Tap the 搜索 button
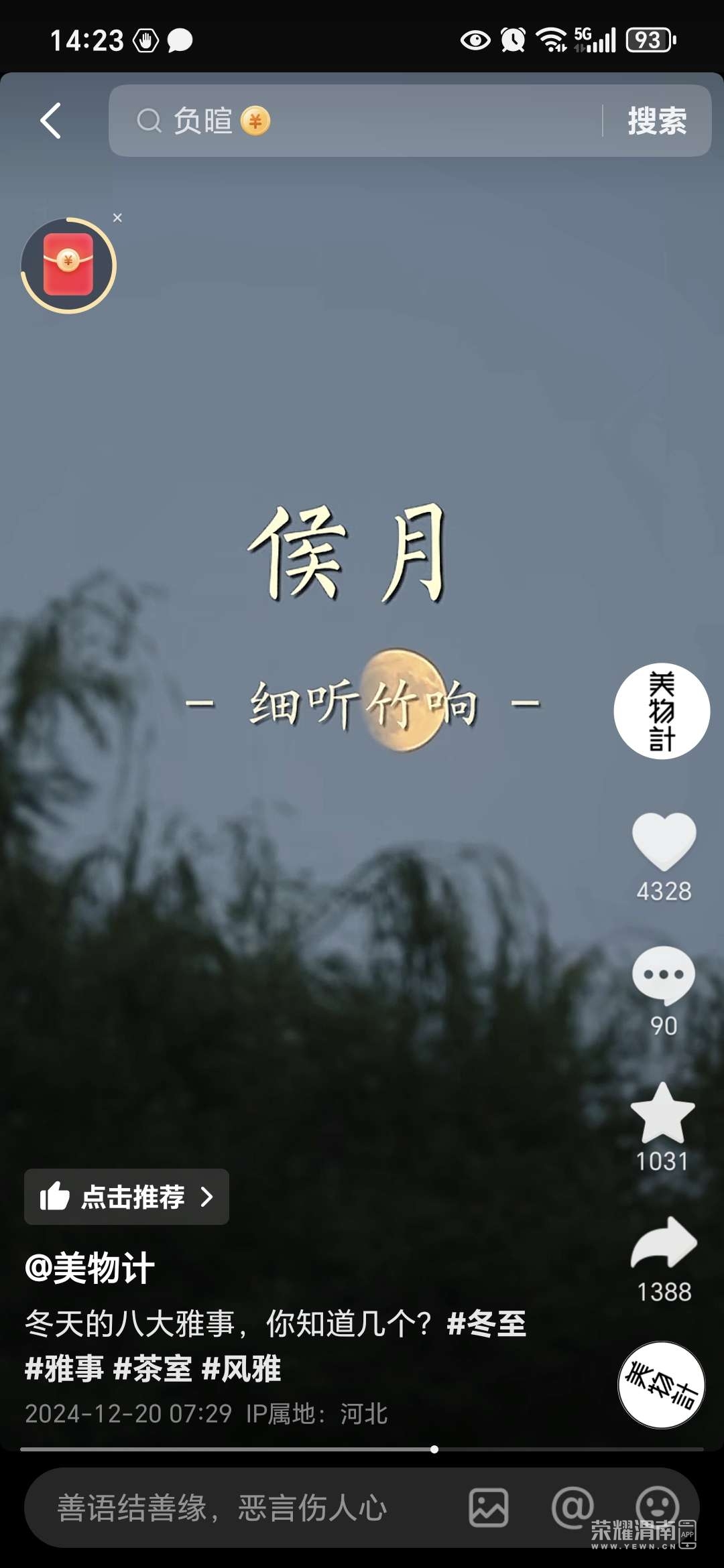 (x=657, y=121)
